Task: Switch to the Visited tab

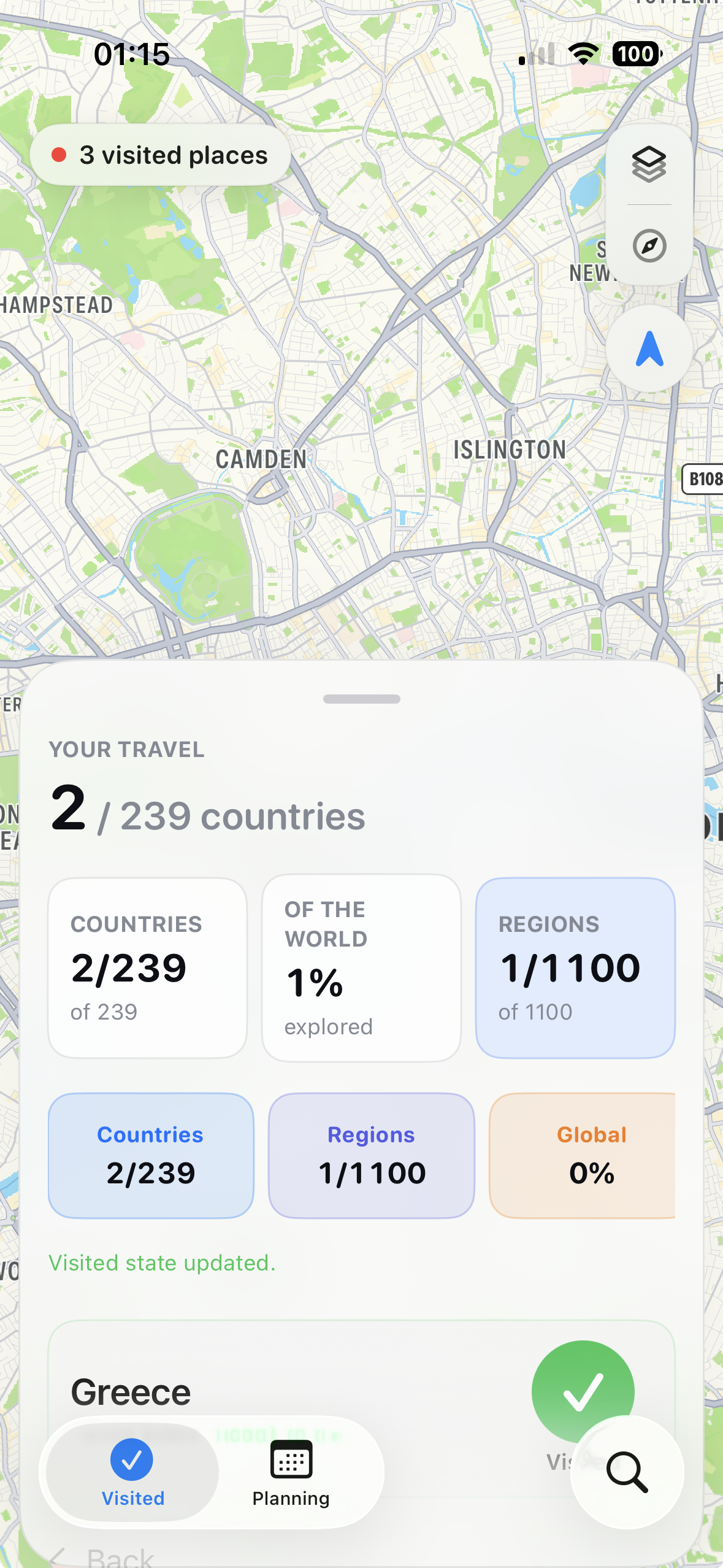Action: point(132,1472)
